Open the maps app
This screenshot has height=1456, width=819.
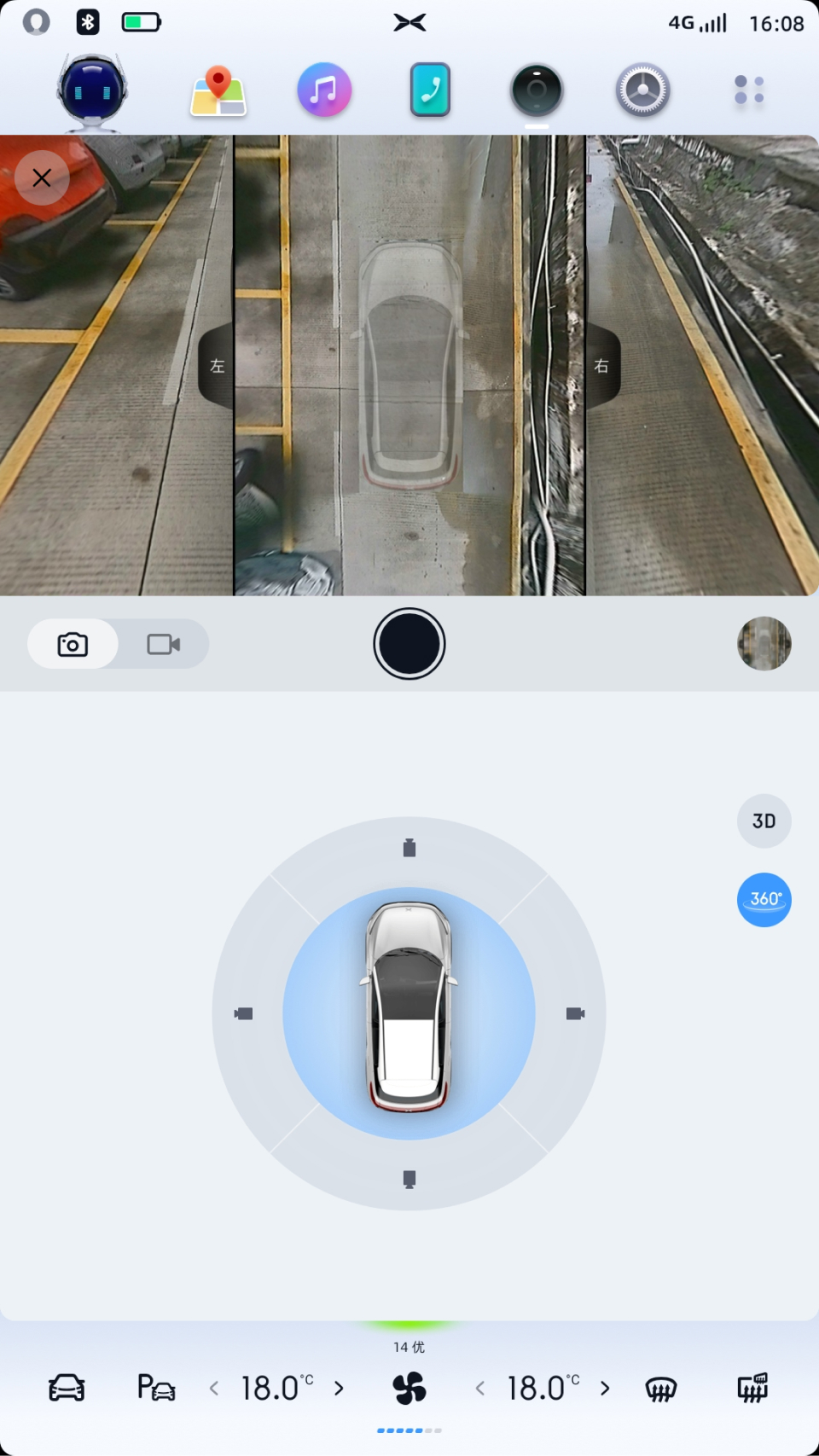pyautogui.click(x=218, y=90)
